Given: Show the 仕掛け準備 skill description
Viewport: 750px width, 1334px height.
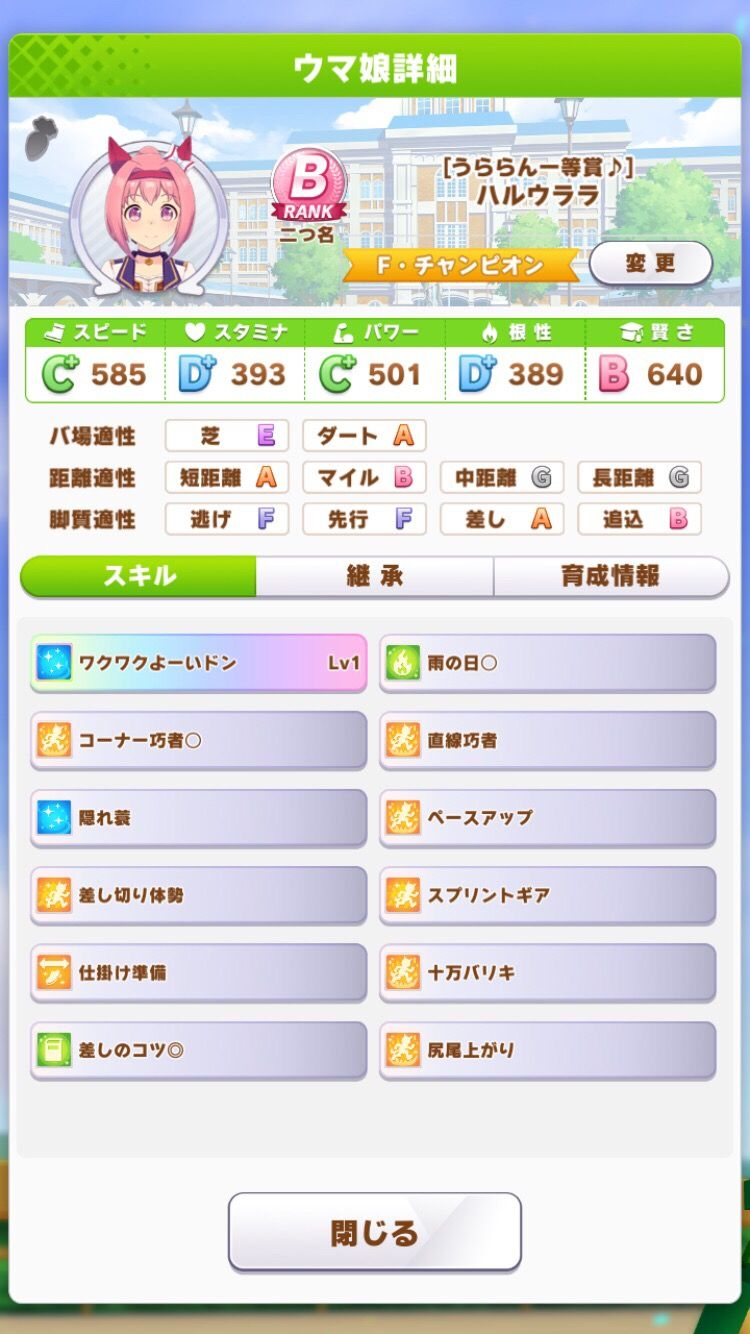Looking at the screenshot, I should tap(199, 972).
